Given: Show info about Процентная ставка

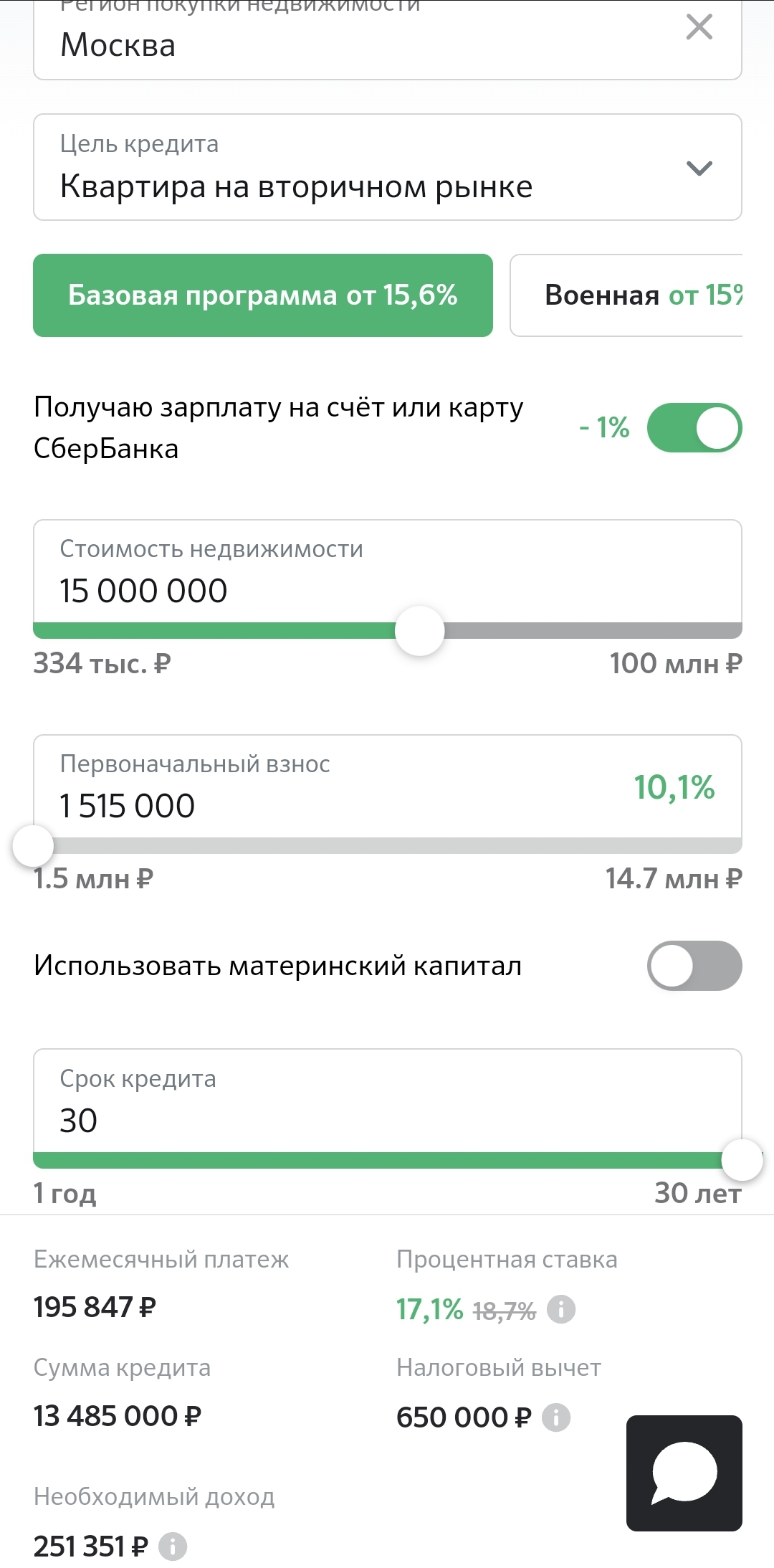Looking at the screenshot, I should (561, 1309).
